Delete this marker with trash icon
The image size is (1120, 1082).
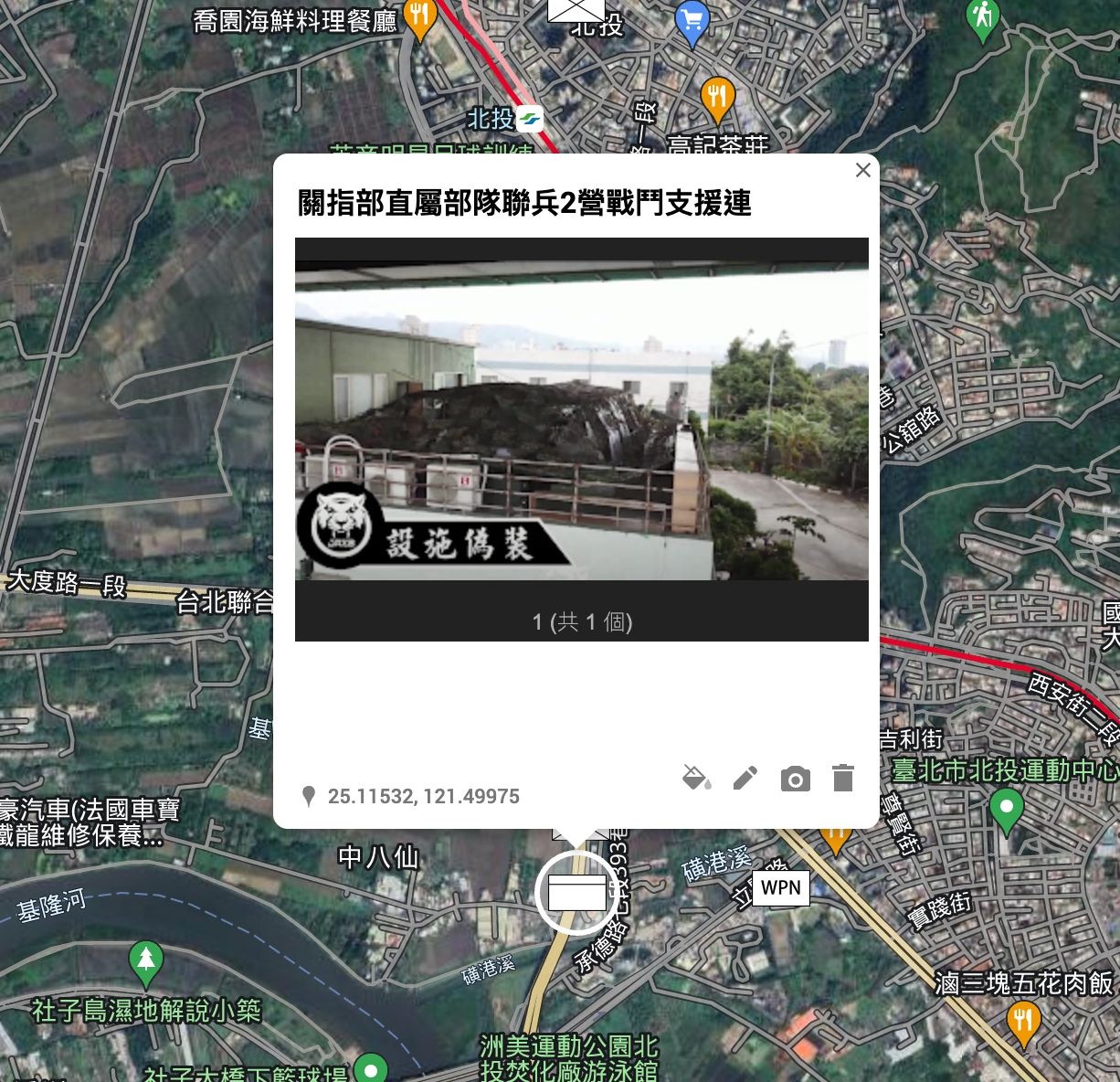pos(843,779)
